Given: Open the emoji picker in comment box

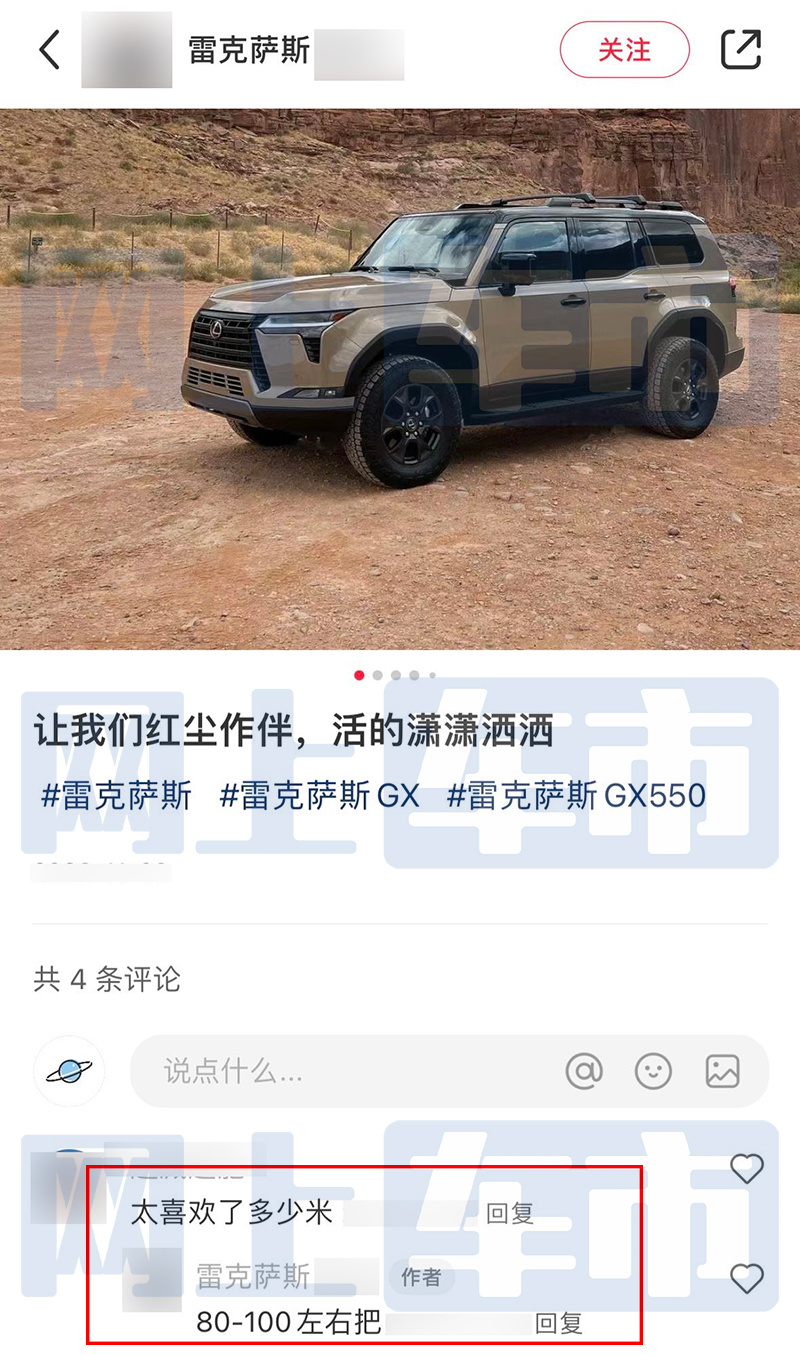Looking at the screenshot, I should tap(653, 1072).
